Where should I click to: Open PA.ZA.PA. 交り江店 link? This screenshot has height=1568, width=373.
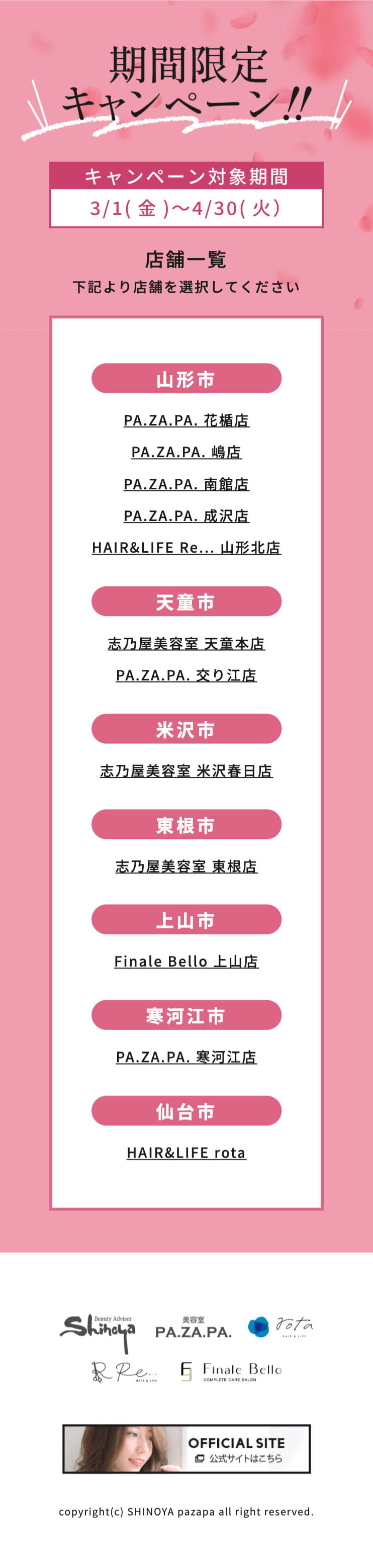pos(186,675)
